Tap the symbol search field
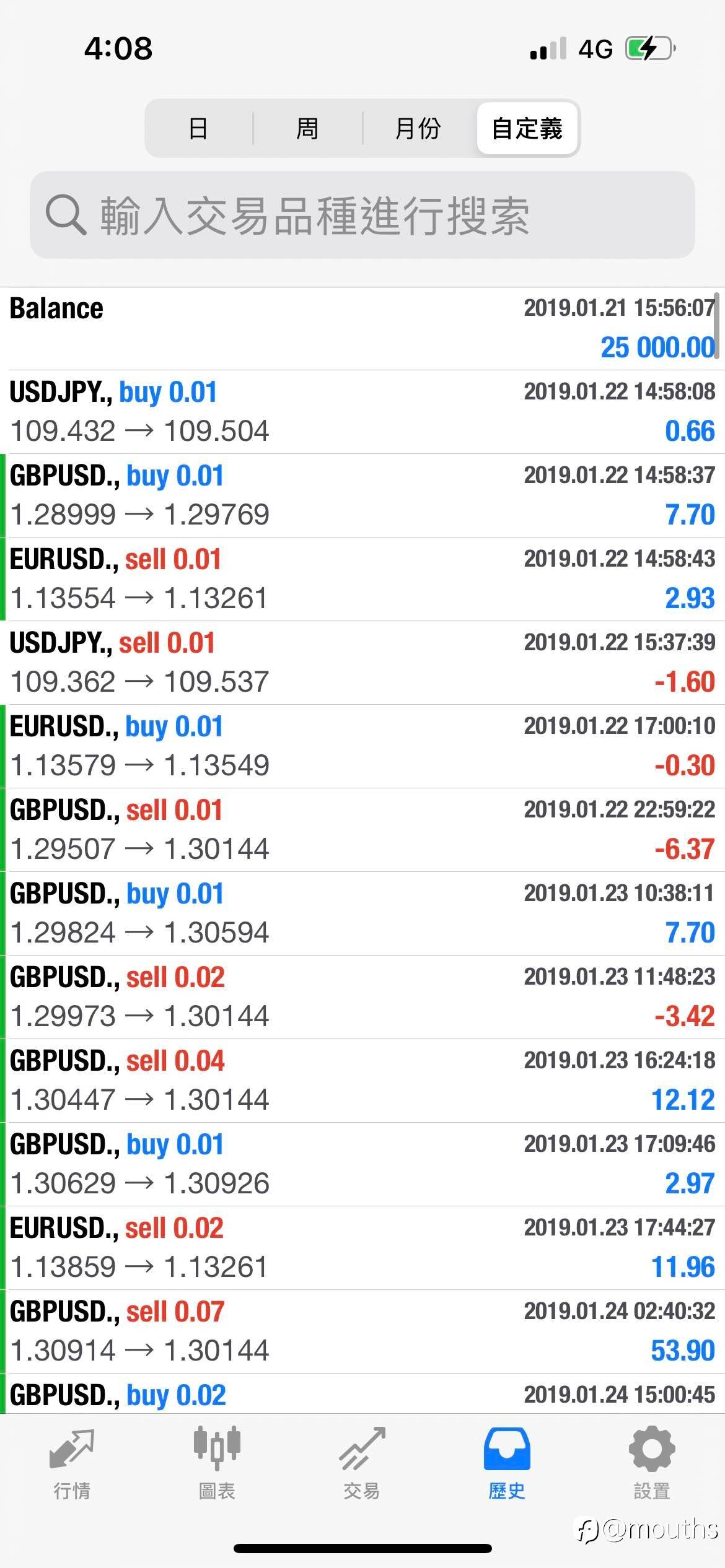This screenshot has width=725, height=1568. tap(362, 215)
